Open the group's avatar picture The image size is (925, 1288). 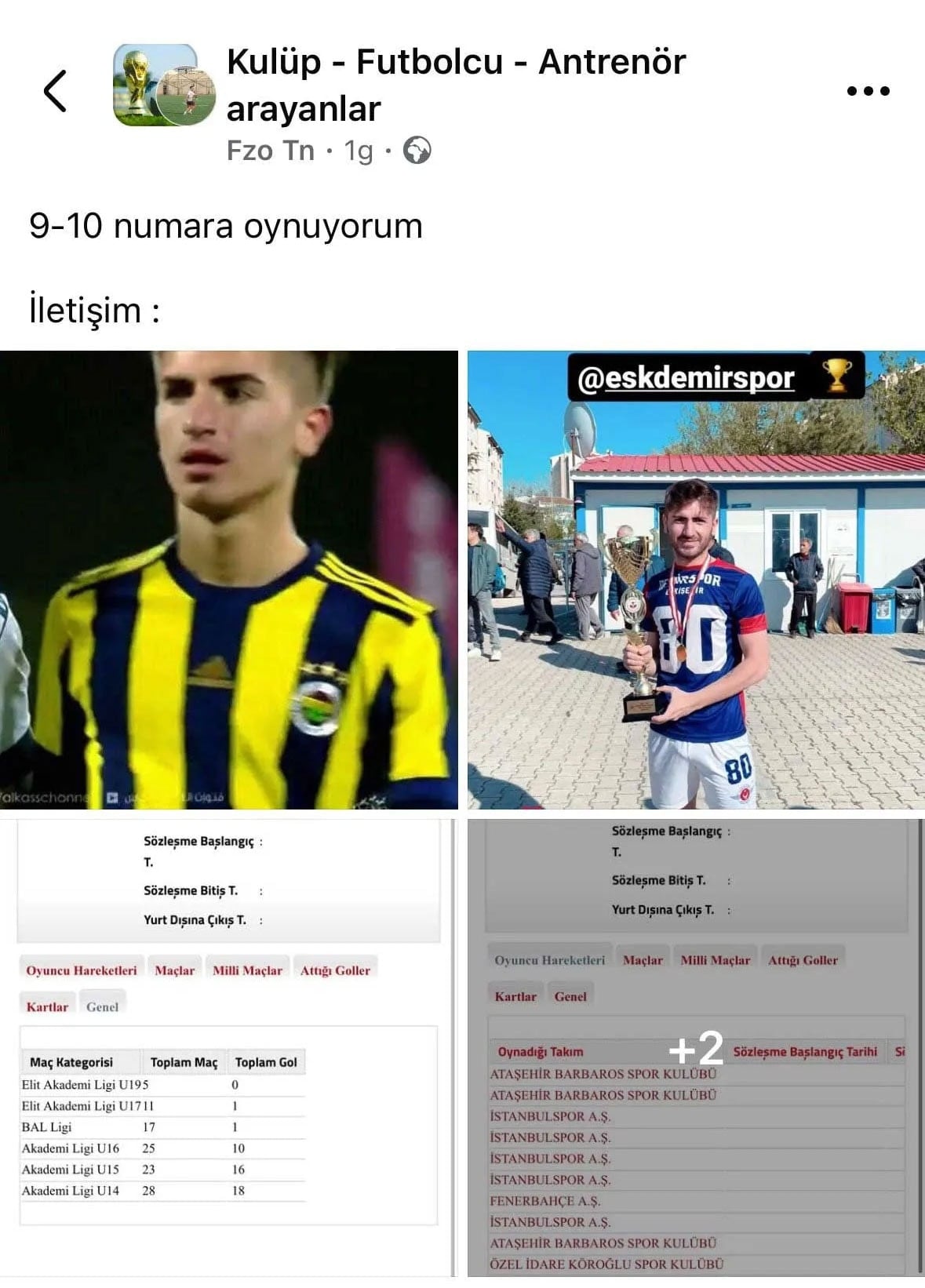(x=163, y=85)
